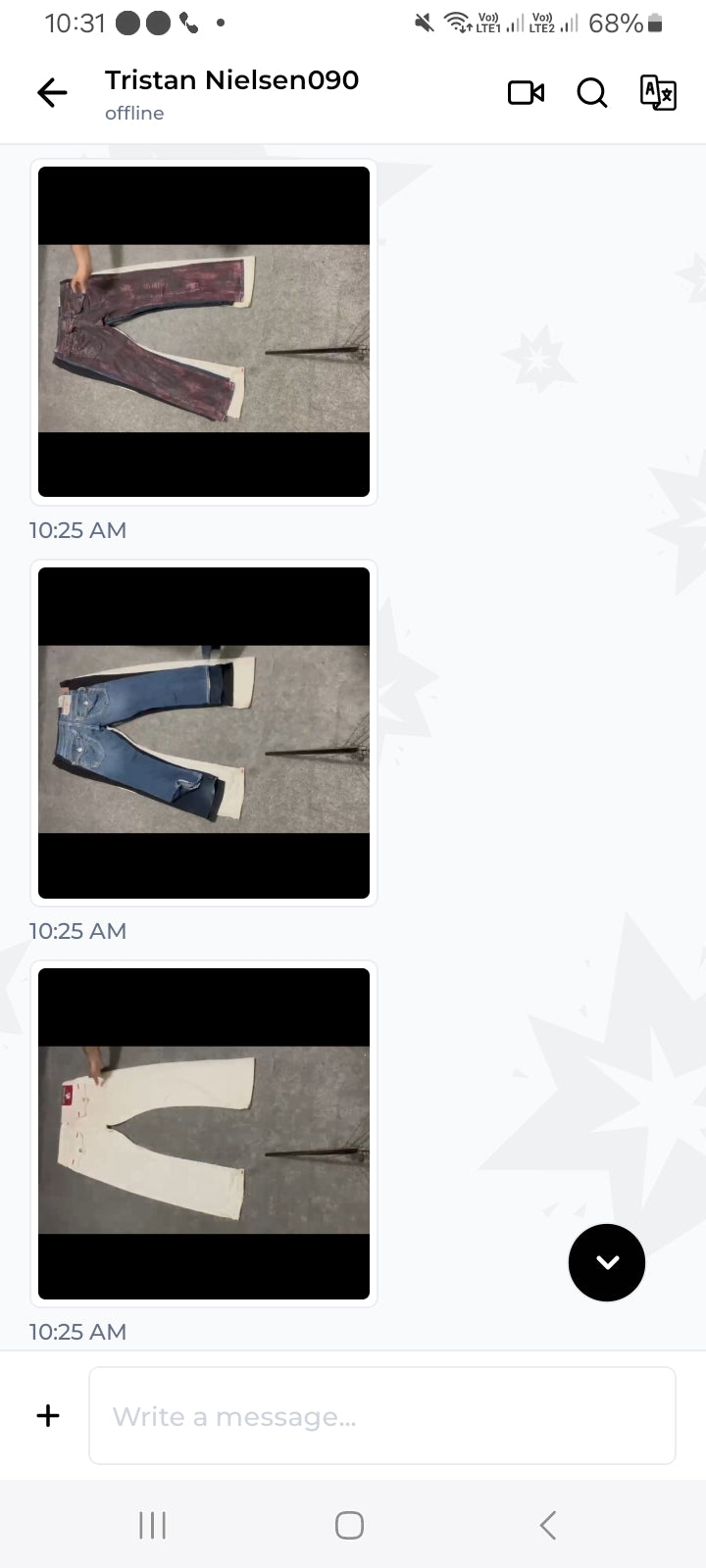Search within this conversation
The image size is (706, 1568).
click(592, 93)
